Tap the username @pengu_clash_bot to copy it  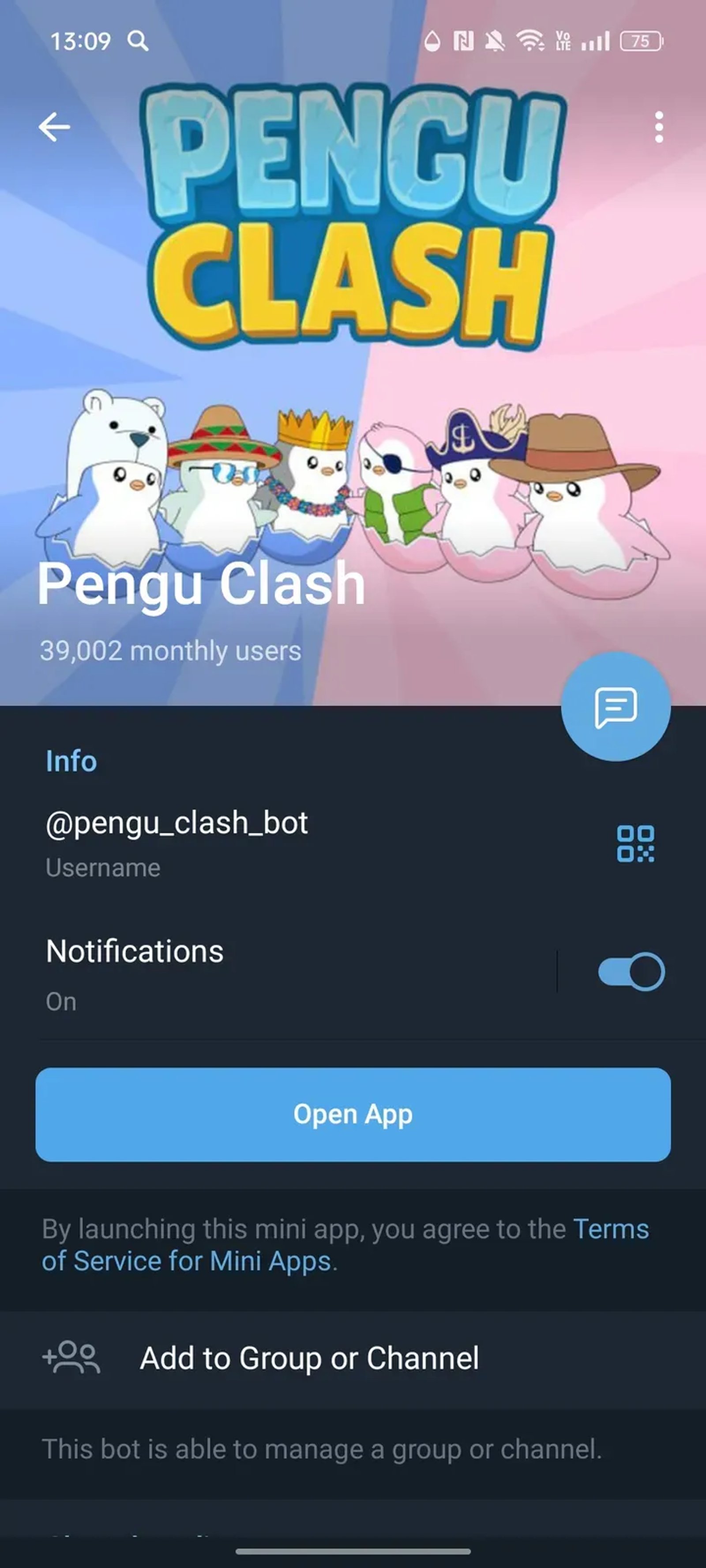(176, 823)
